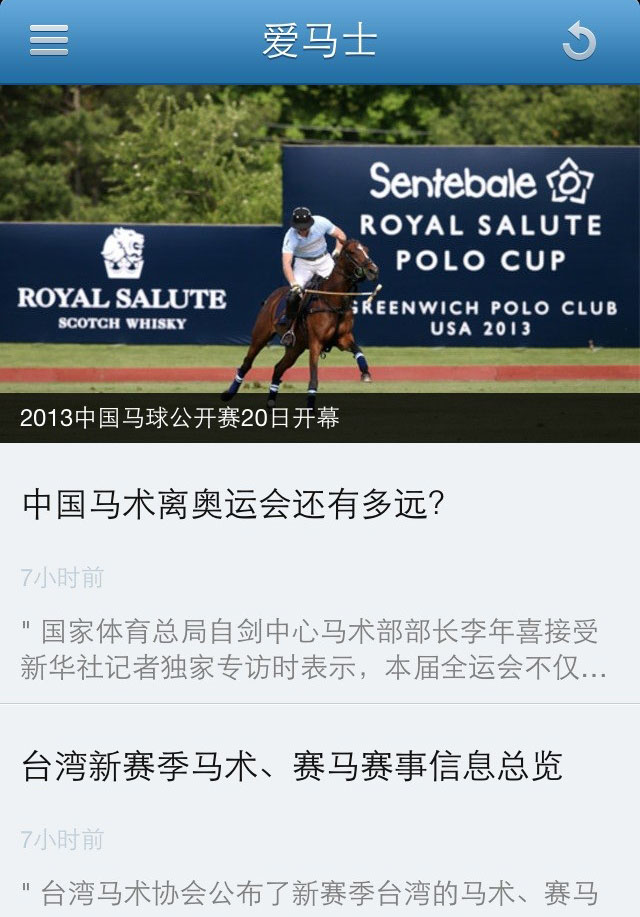Refresh the news feed
The width and height of the screenshot is (640, 917).
(x=579, y=41)
